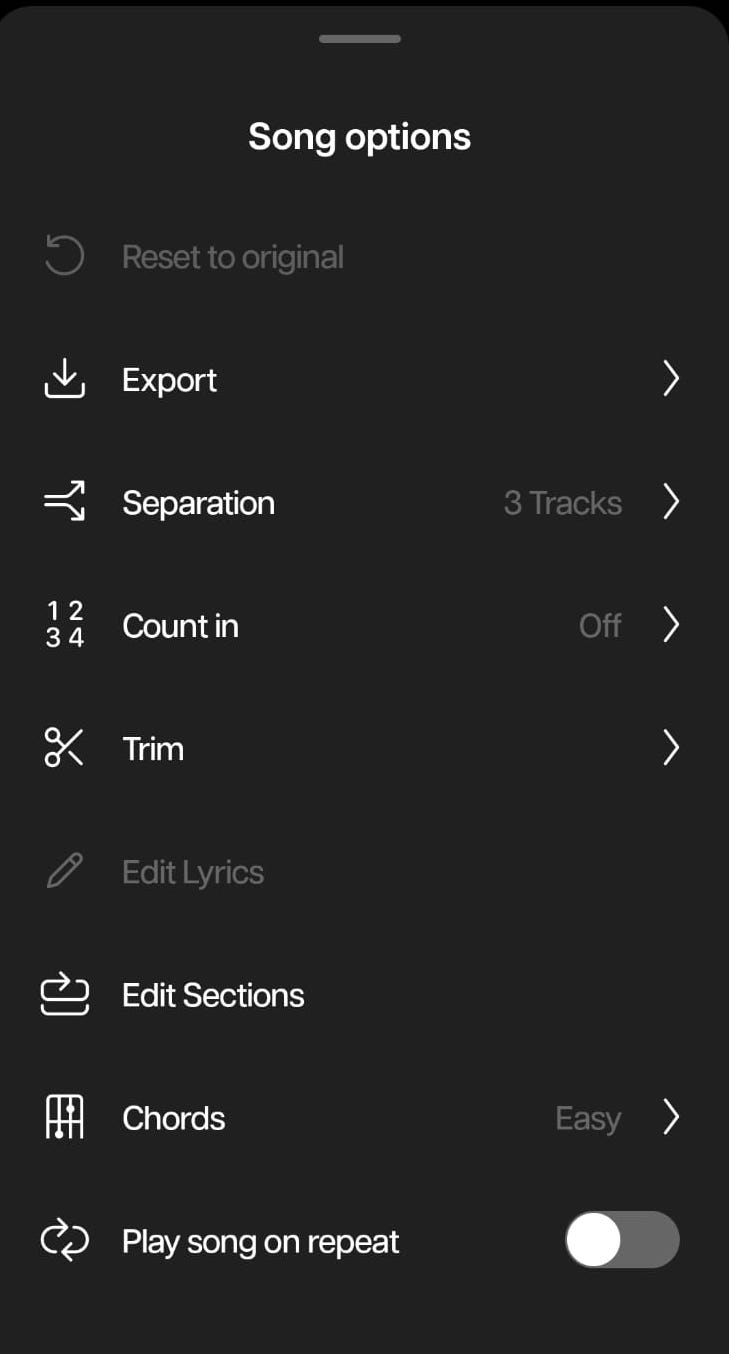729x1354 pixels.
Task: Click the Reset to original undo icon
Action: [64, 256]
